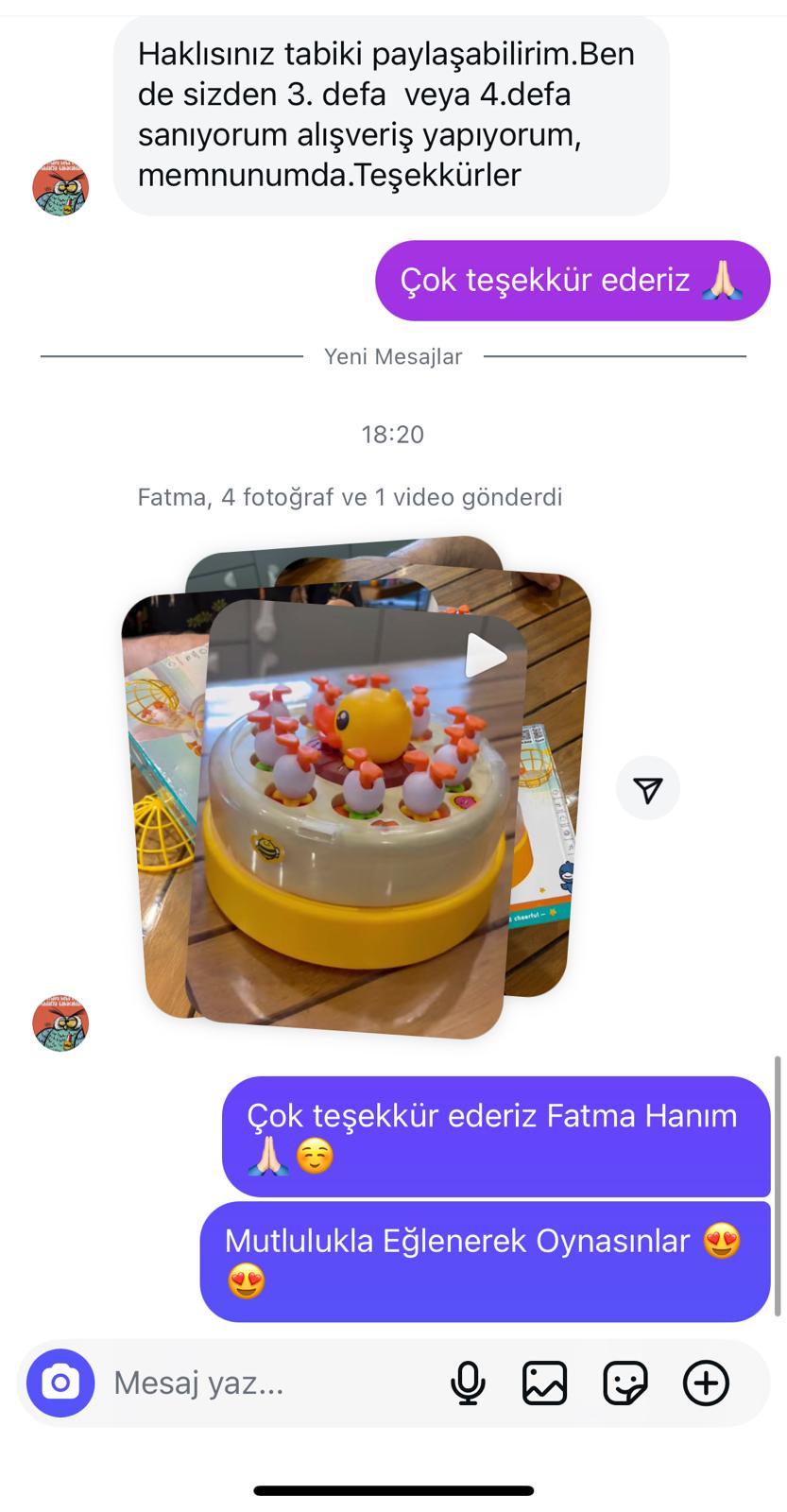Share Fatma's media with the paper plane icon

pyautogui.click(x=648, y=789)
